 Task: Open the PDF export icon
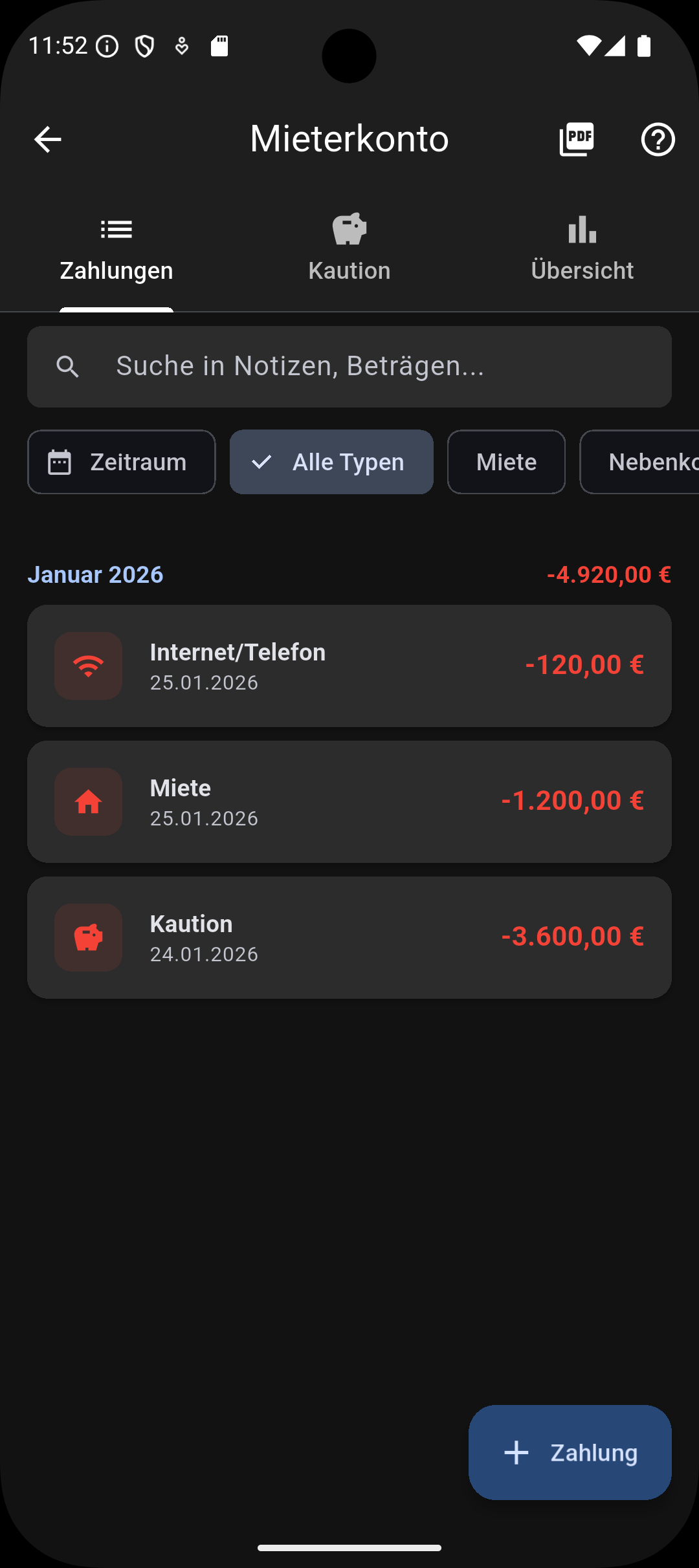(576, 138)
